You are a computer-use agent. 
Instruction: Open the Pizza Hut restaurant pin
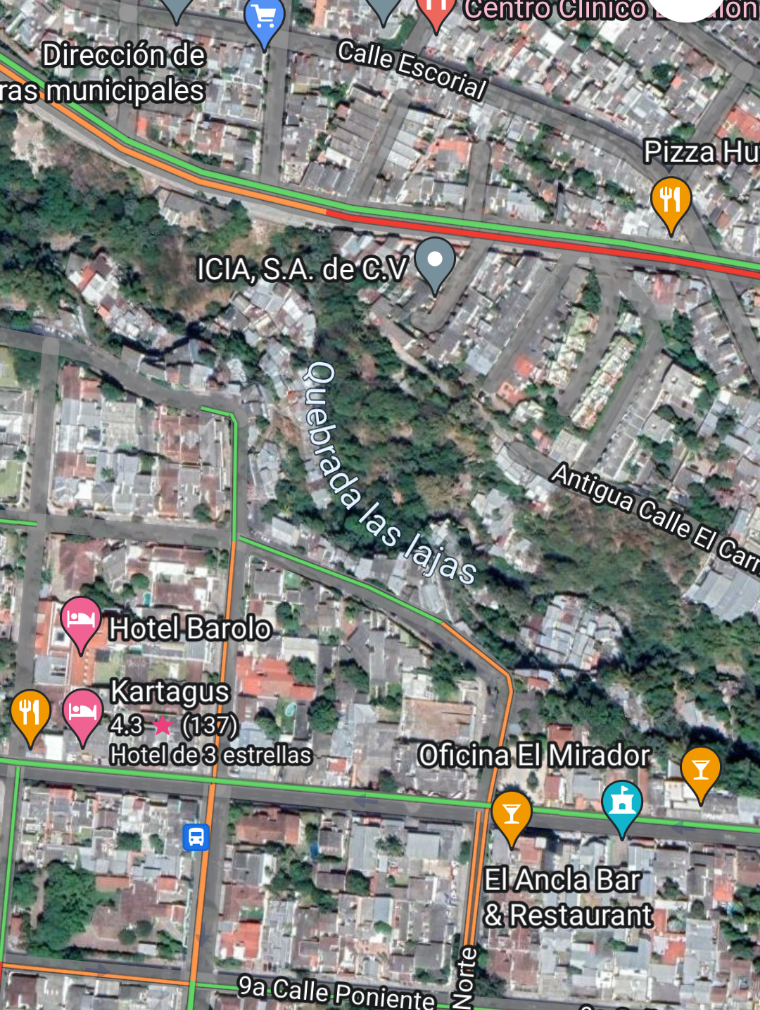671,199
